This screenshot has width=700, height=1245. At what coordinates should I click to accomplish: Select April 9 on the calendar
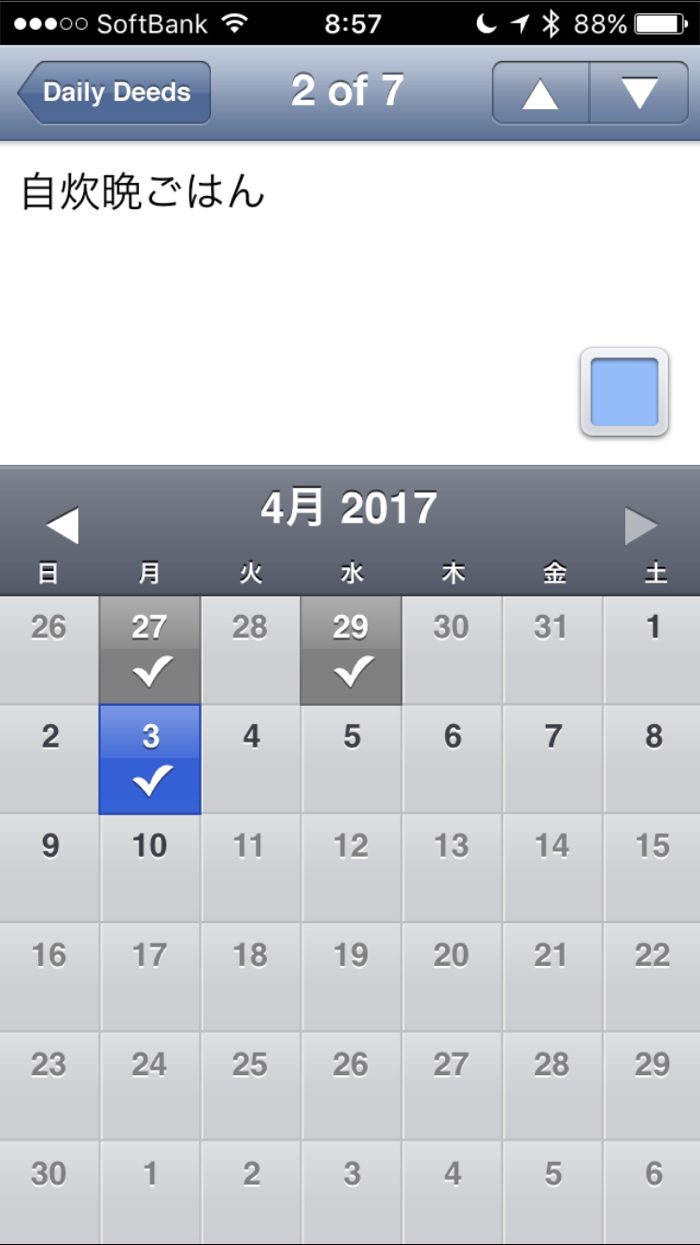coord(49,868)
